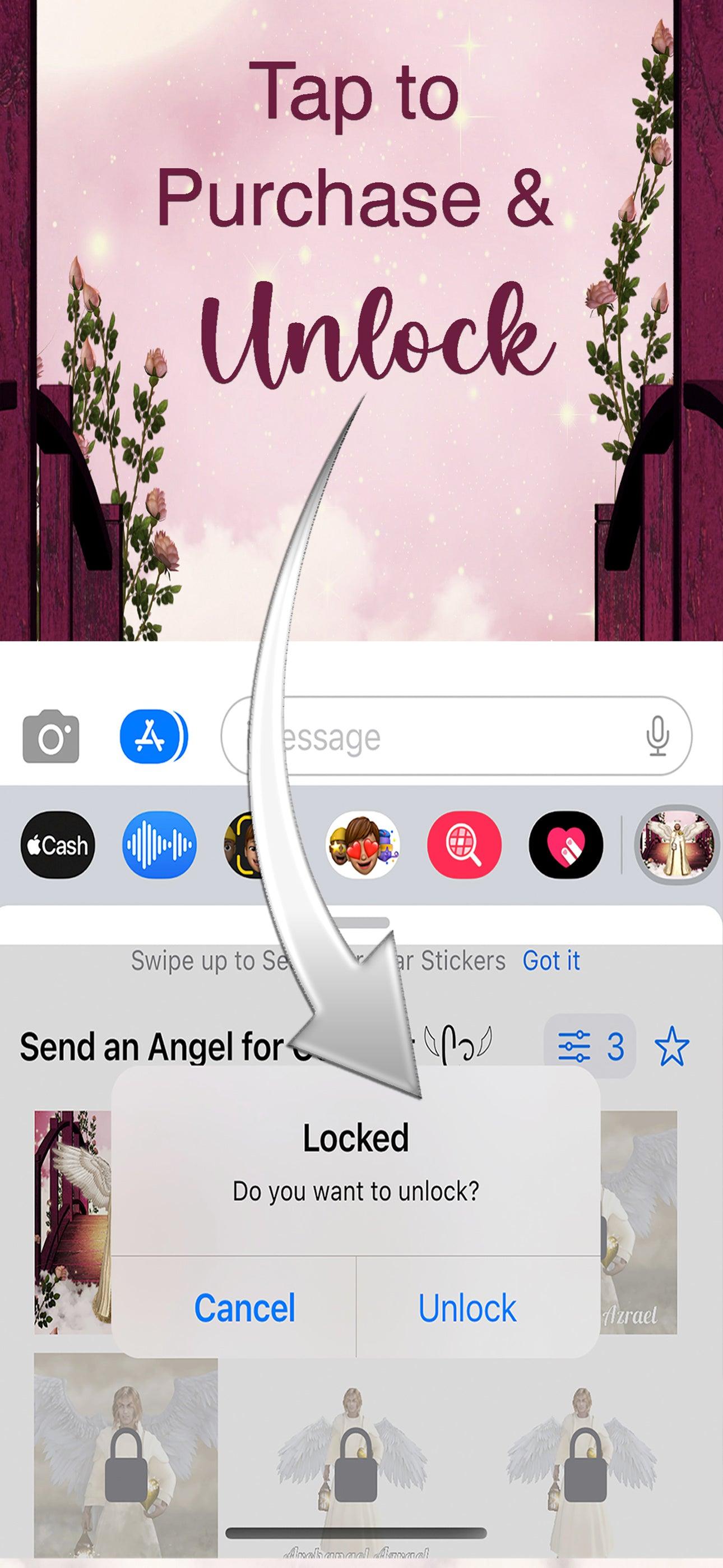This screenshot has height=1568, width=723.
Task: Open the blue audio waveform app icon
Action: point(159,845)
